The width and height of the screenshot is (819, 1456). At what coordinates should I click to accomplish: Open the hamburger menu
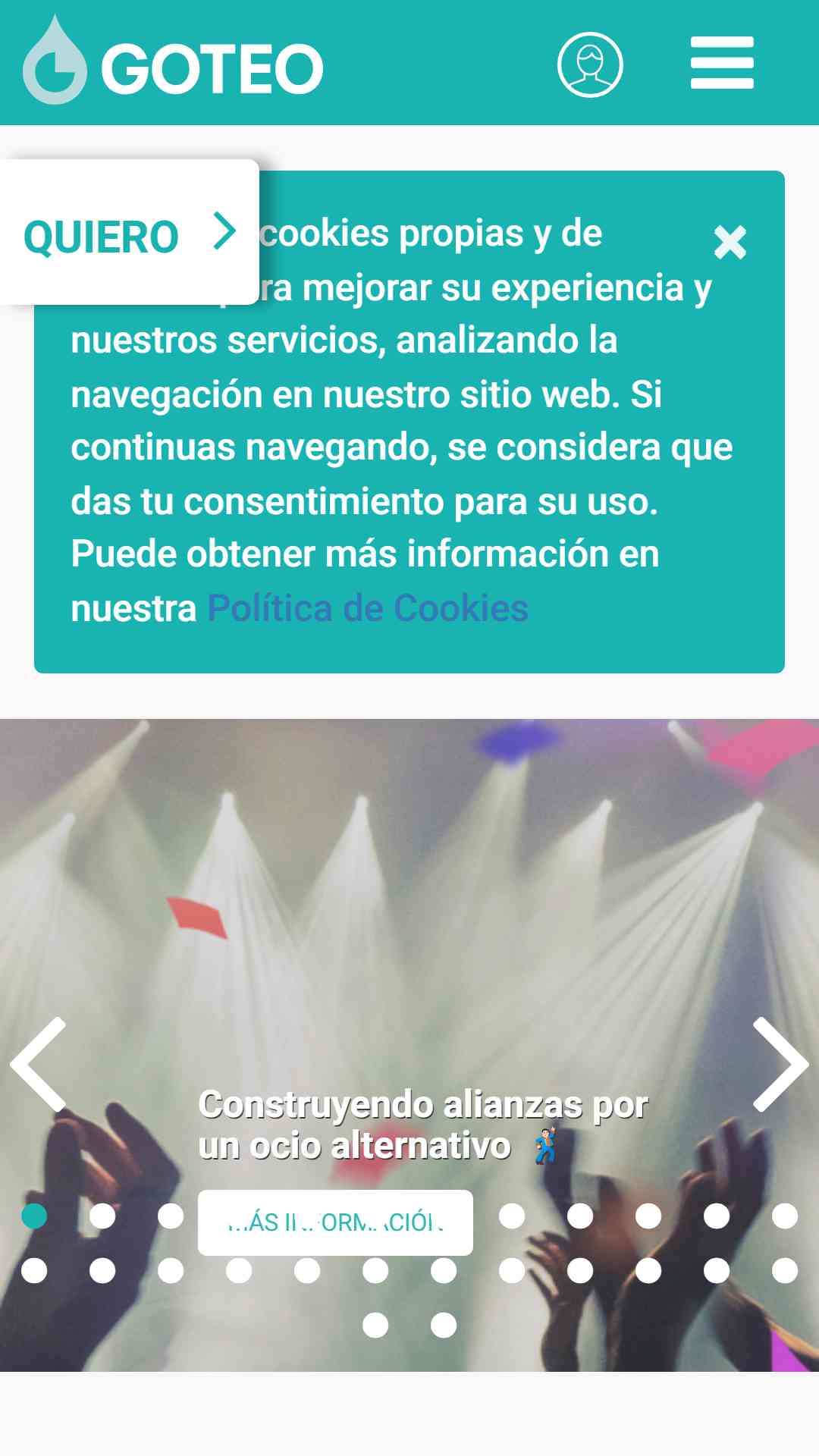point(722,63)
